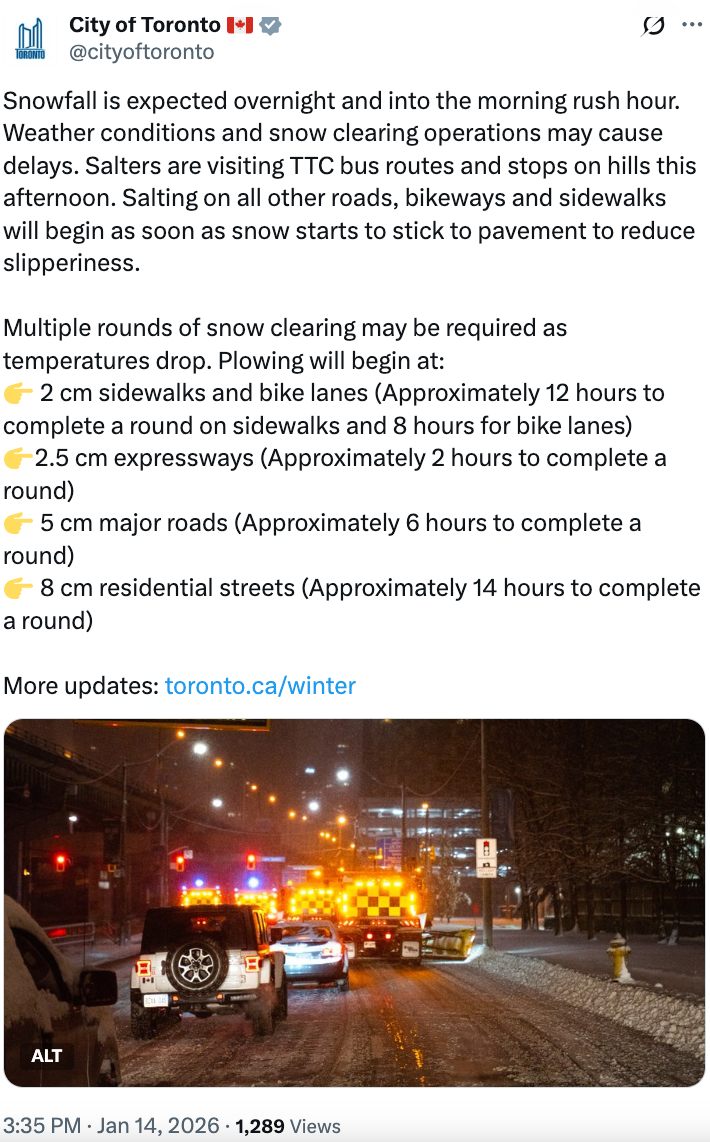This screenshot has width=710, height=1142.
Task: Open the post's overflow menu
Action: click(x=692, y=26)
